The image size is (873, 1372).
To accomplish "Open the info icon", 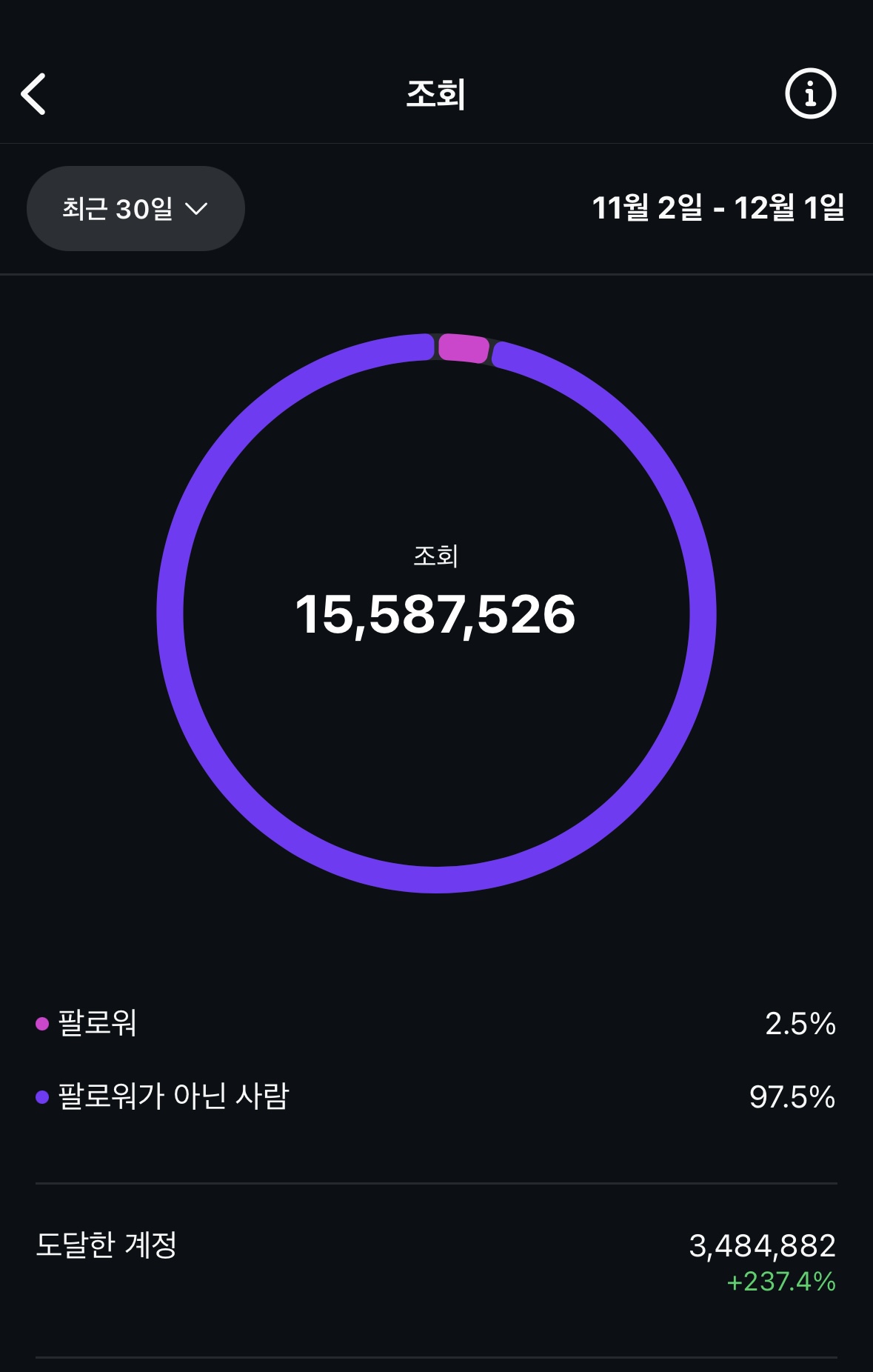I will pyautogui.click(x=810, y=94).
